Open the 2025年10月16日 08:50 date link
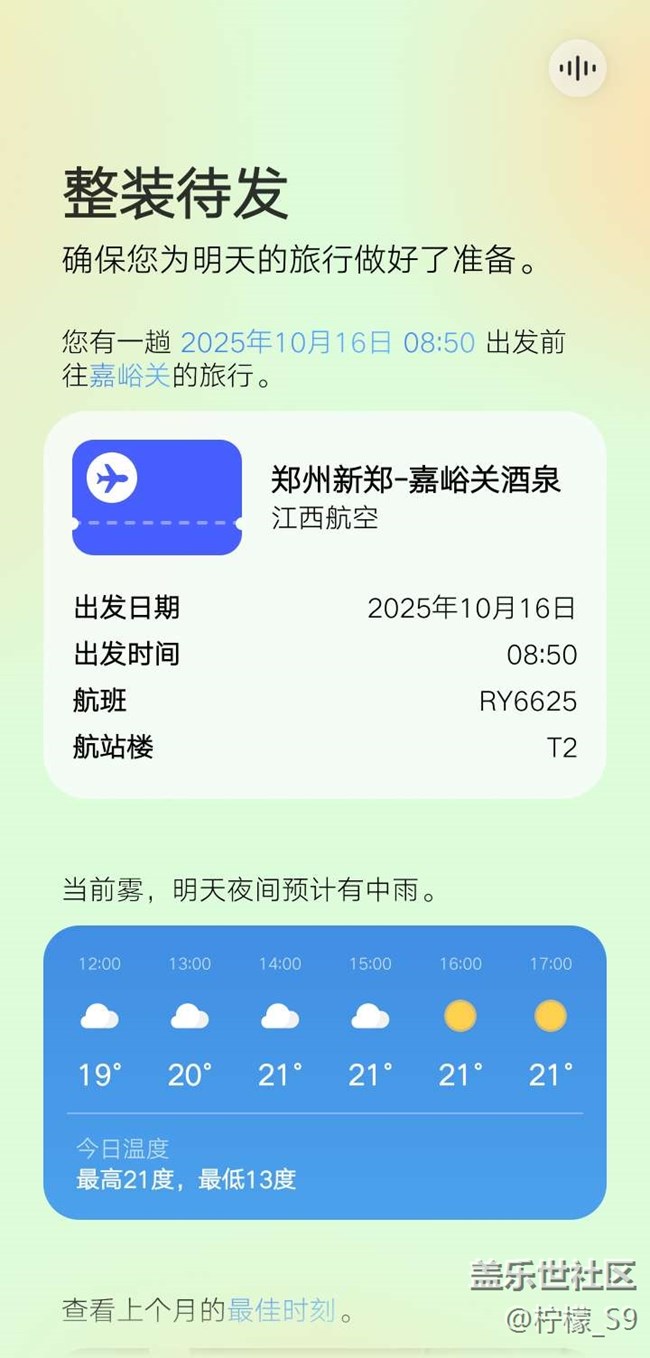650x1358 pixels. (x=327, y=343)
